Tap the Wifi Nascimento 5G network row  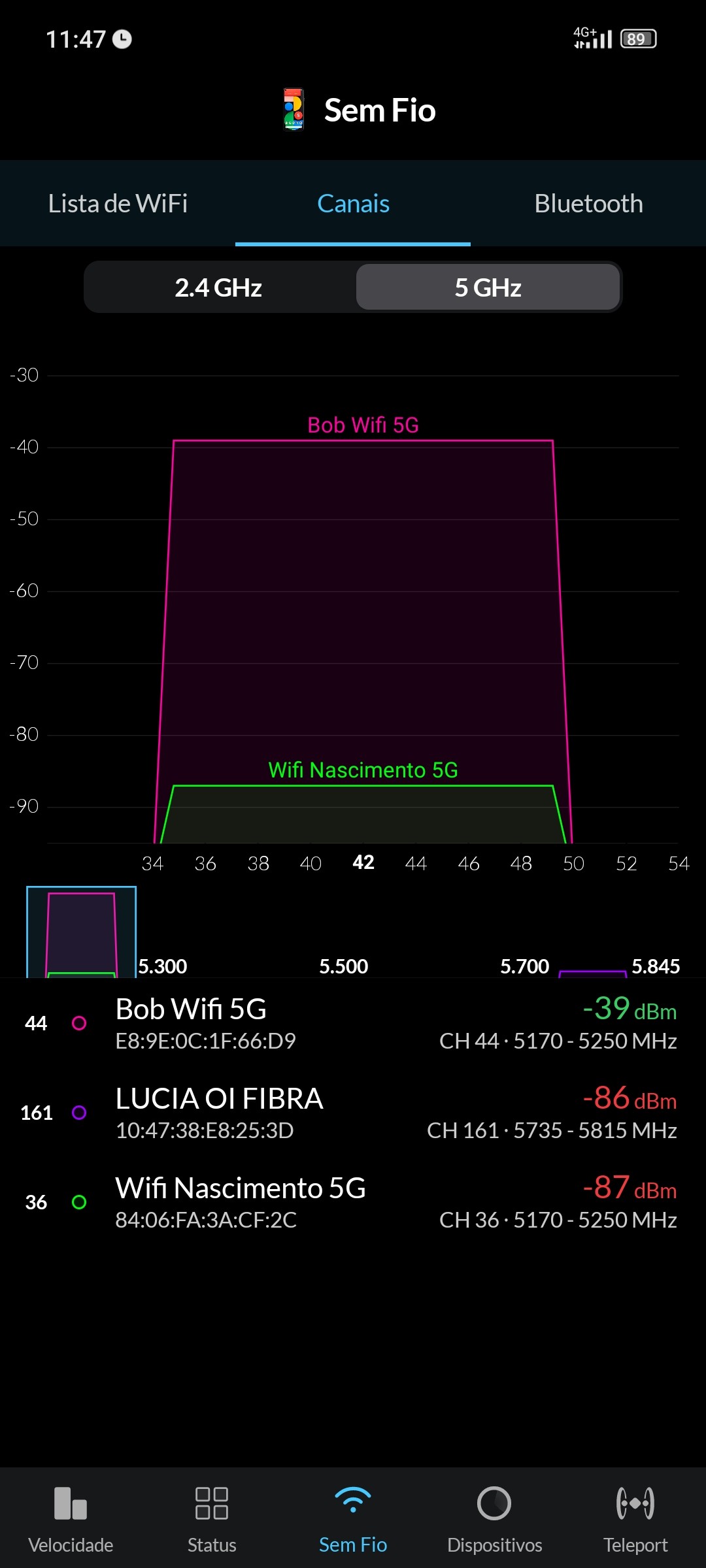353,1202
